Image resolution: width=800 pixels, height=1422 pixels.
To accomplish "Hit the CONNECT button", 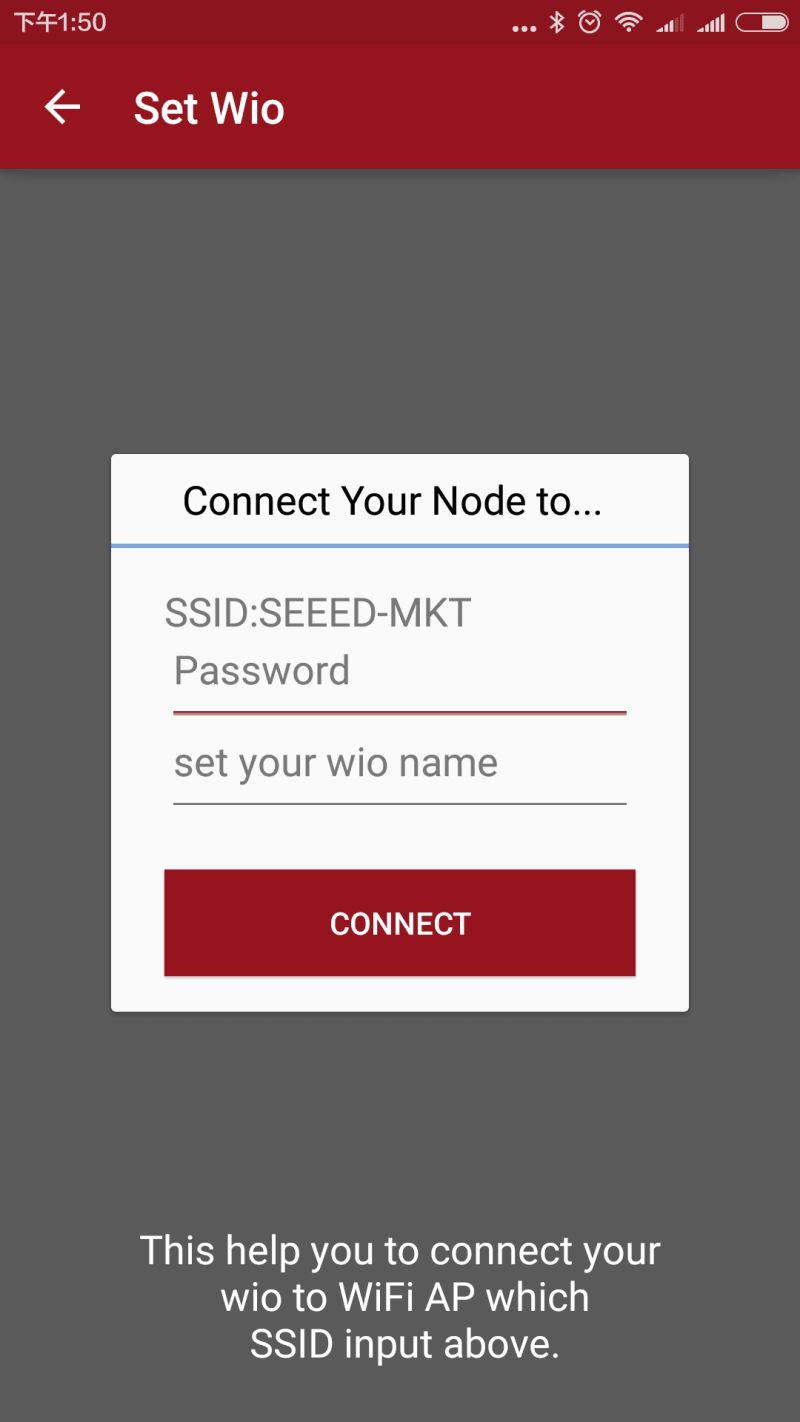I will click(x=399, y=922).
